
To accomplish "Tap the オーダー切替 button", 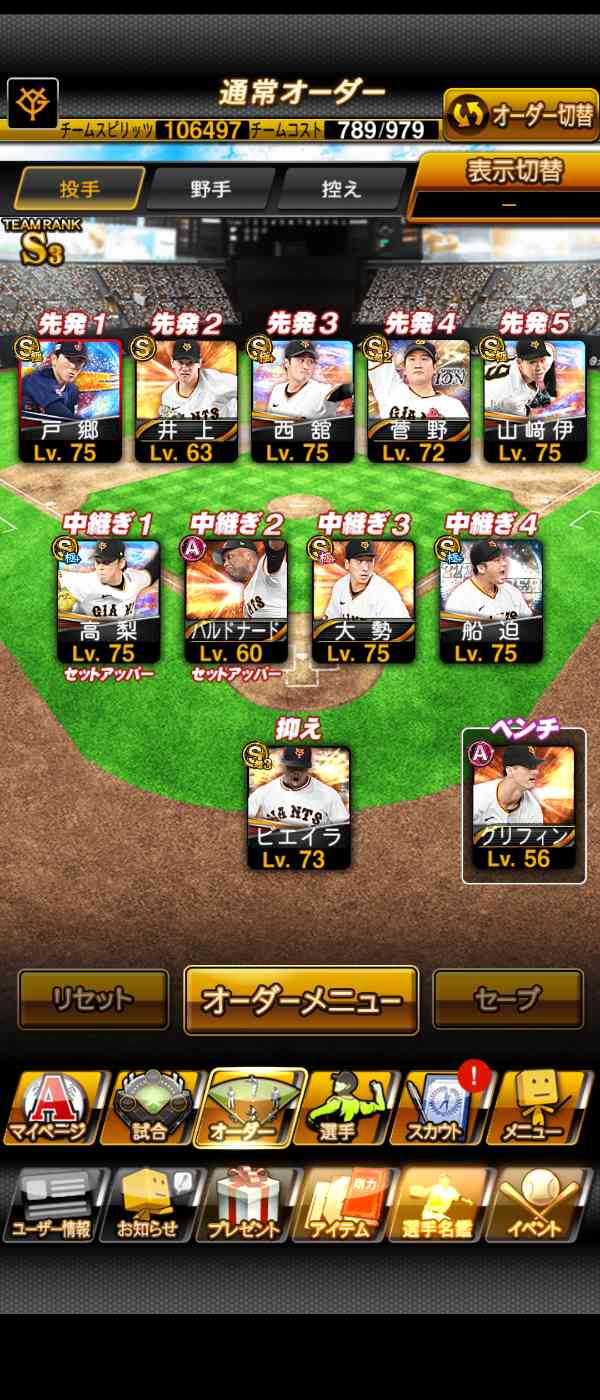I will coord(520,116).
